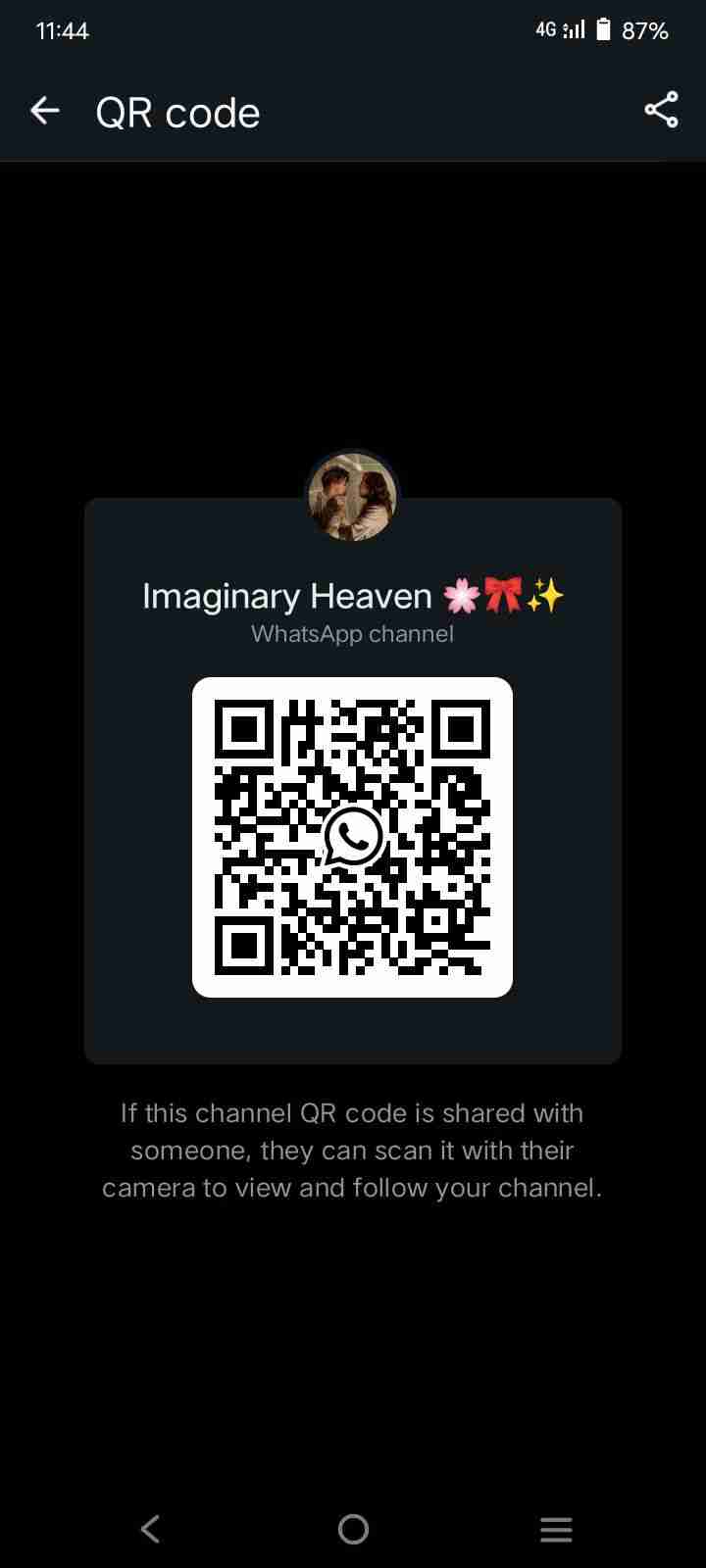The image size is (706, 1568).
Task: Tap the system home button
Action: pyautogui.click(x=353, y=1529)
